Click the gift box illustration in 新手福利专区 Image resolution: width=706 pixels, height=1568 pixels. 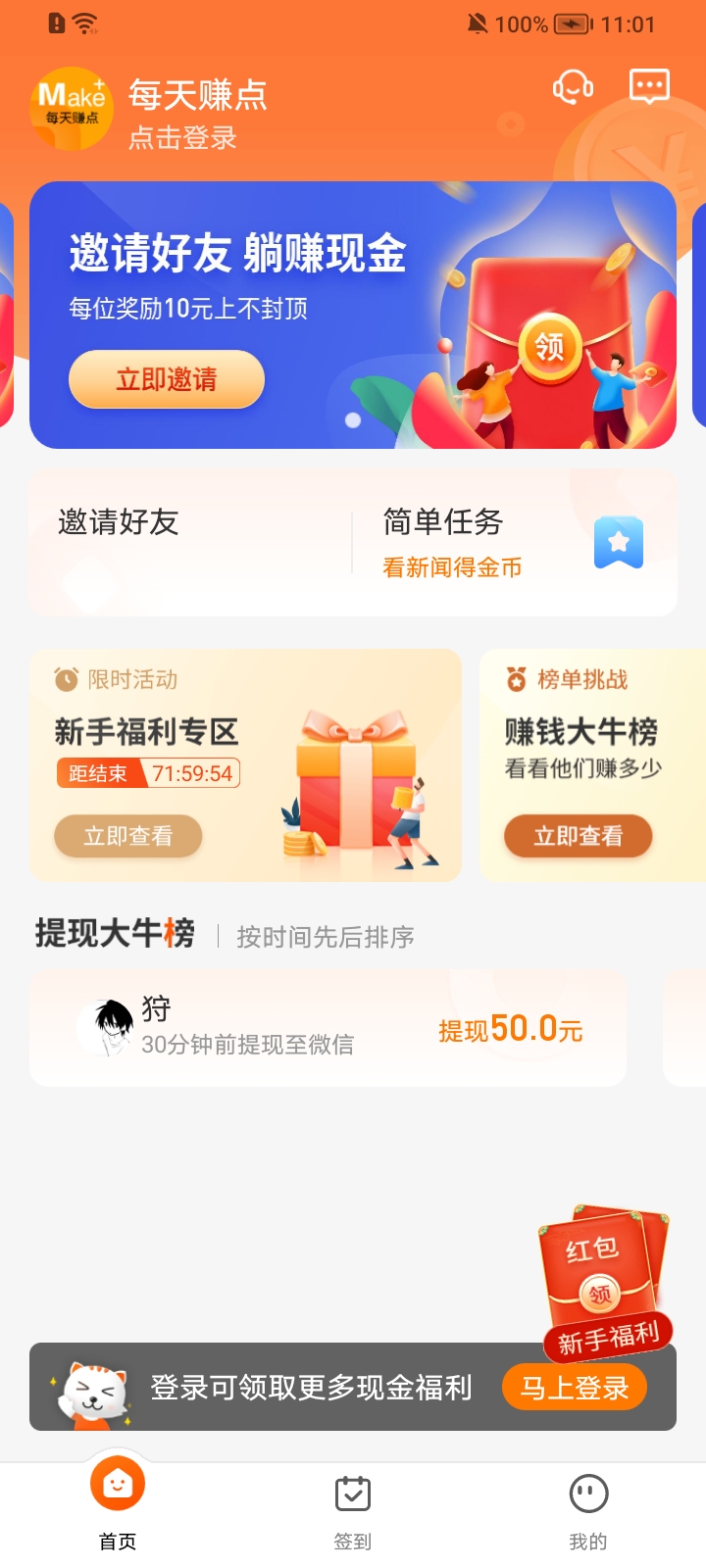pos(358,784)
